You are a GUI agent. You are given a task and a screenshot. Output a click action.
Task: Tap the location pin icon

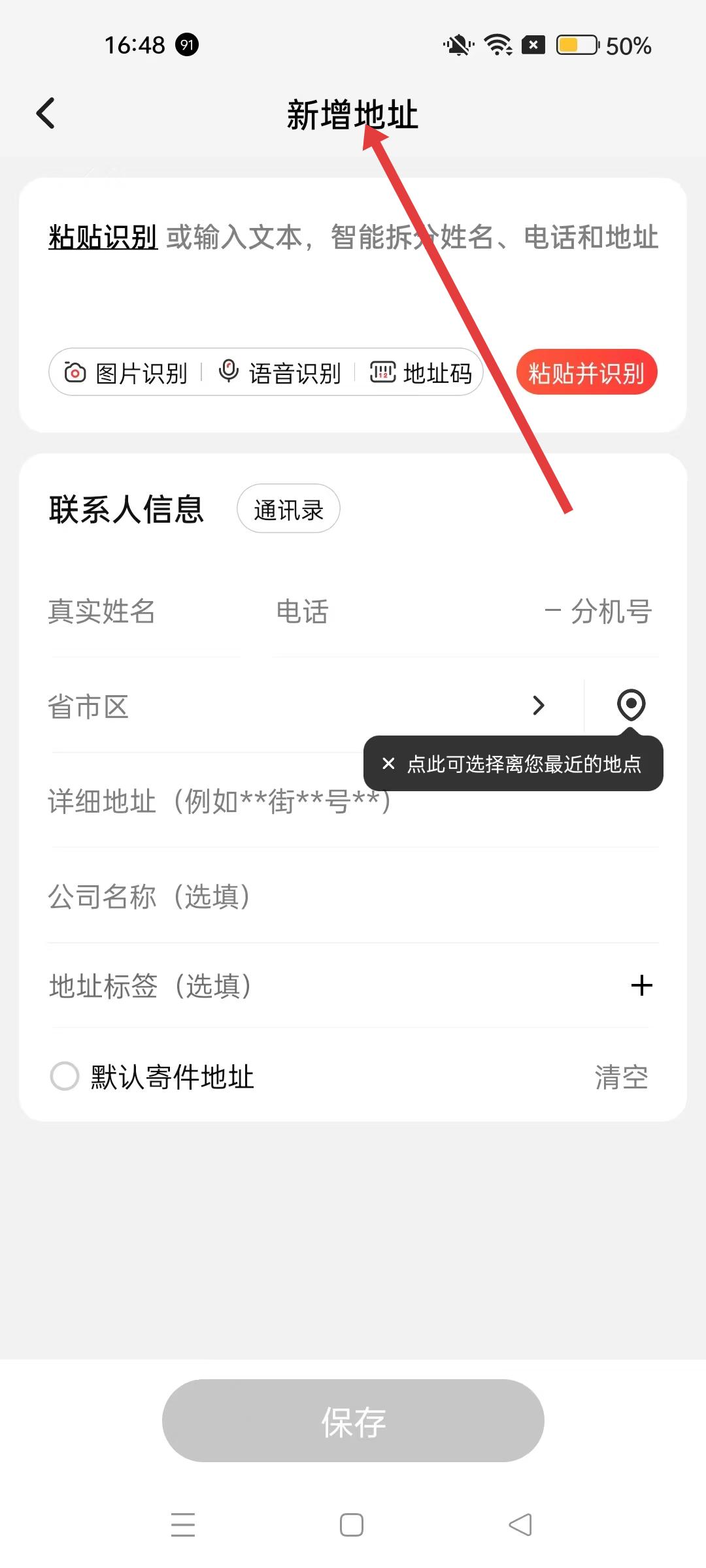(x=631, y=704)
